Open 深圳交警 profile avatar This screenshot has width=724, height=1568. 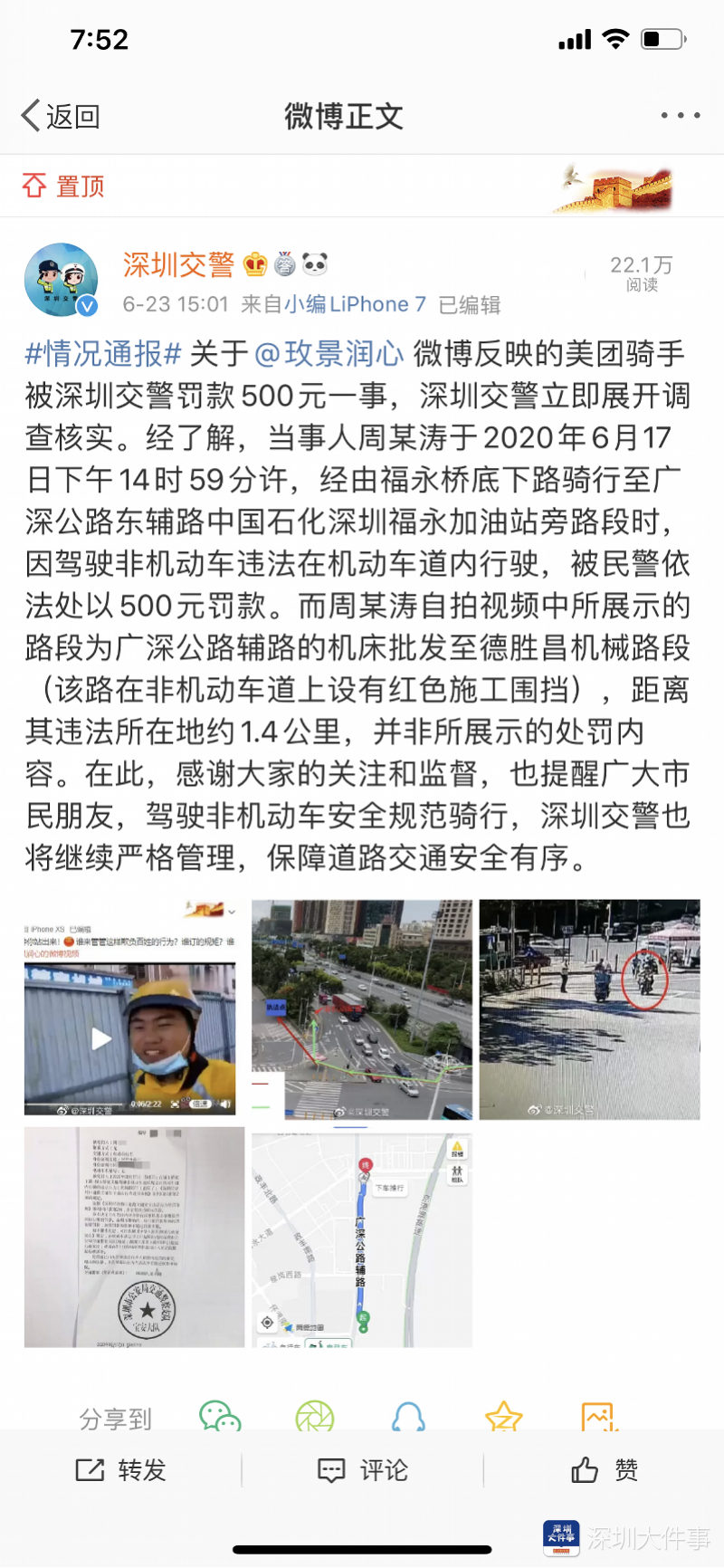click(61, 280)
